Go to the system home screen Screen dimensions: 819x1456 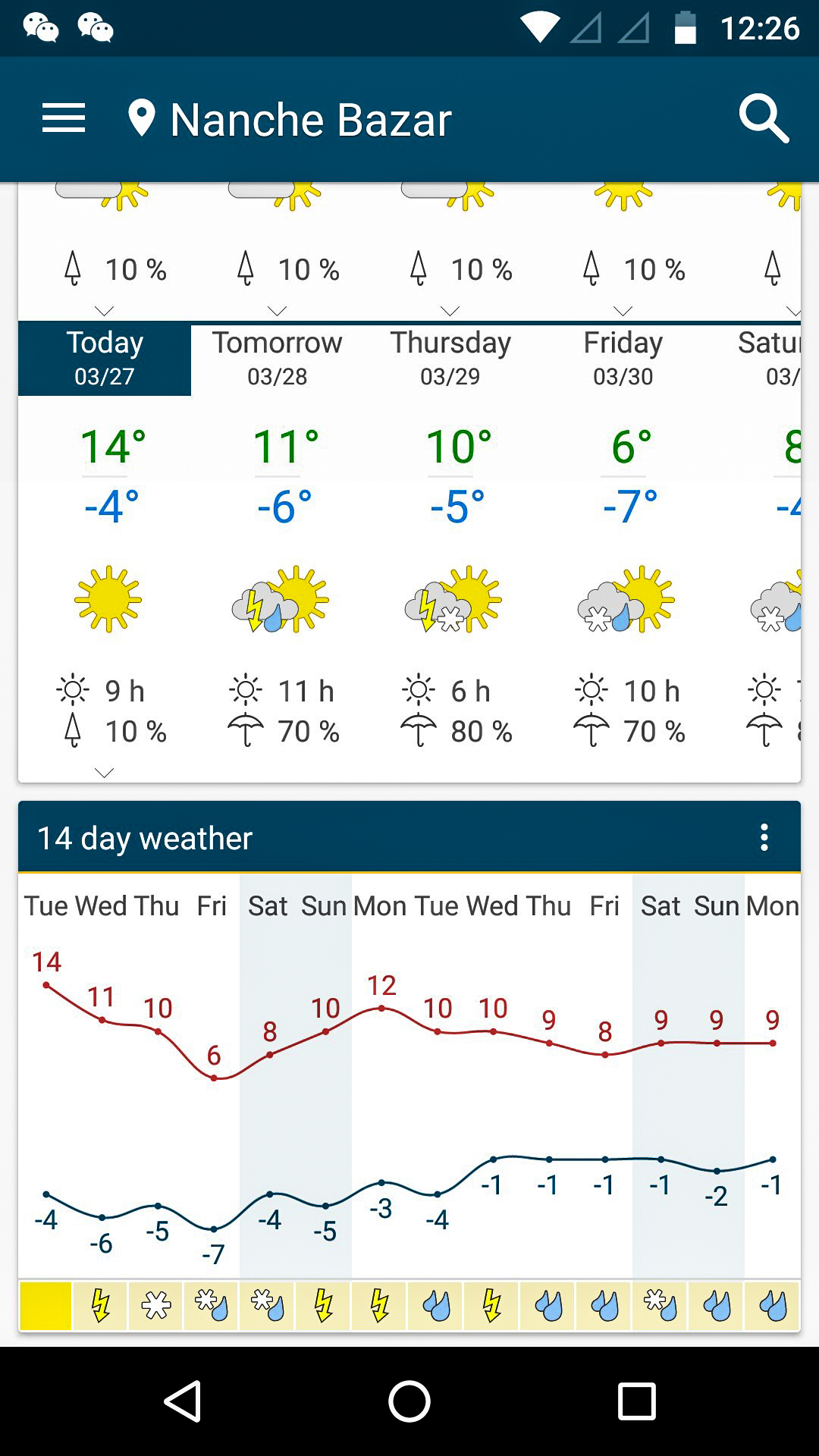[409, 1400]
